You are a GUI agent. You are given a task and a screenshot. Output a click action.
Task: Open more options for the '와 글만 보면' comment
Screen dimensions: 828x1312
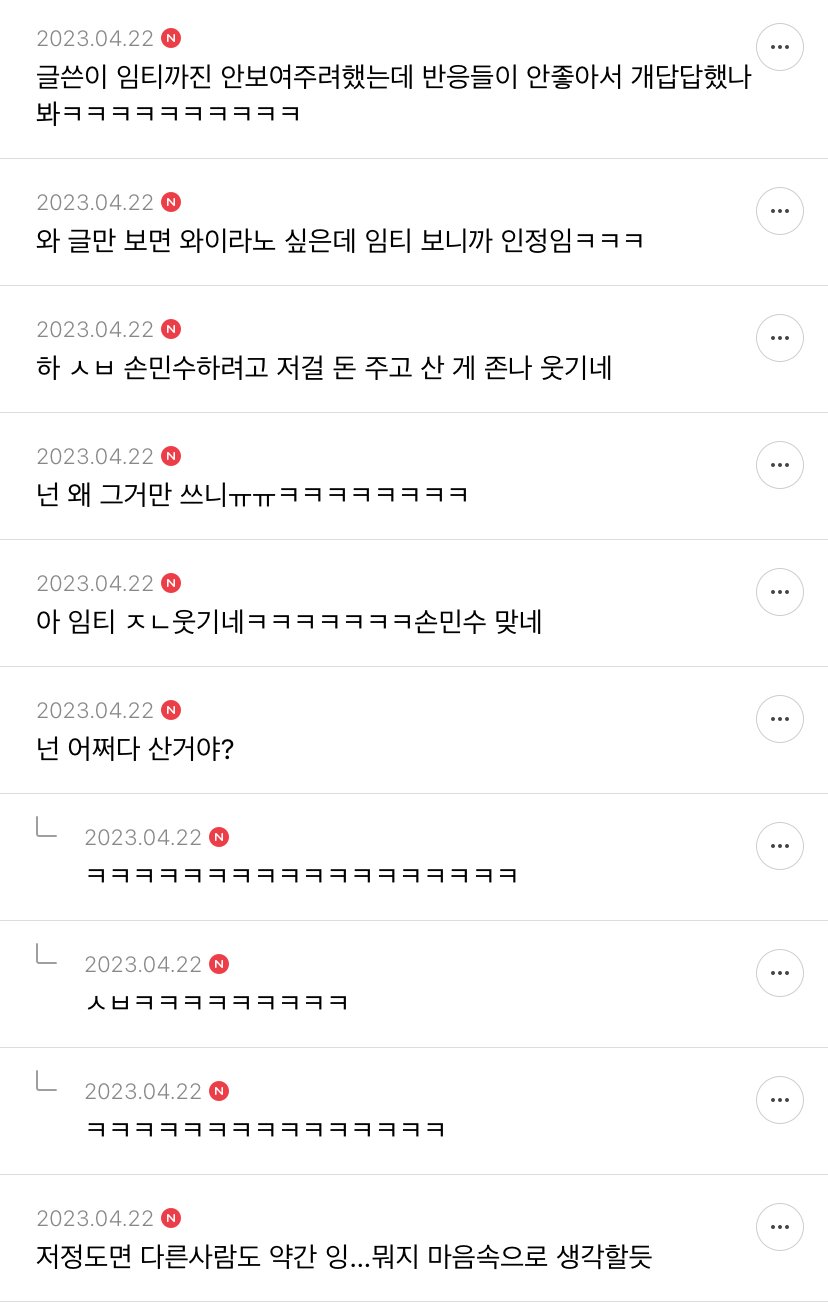[780, 211]
